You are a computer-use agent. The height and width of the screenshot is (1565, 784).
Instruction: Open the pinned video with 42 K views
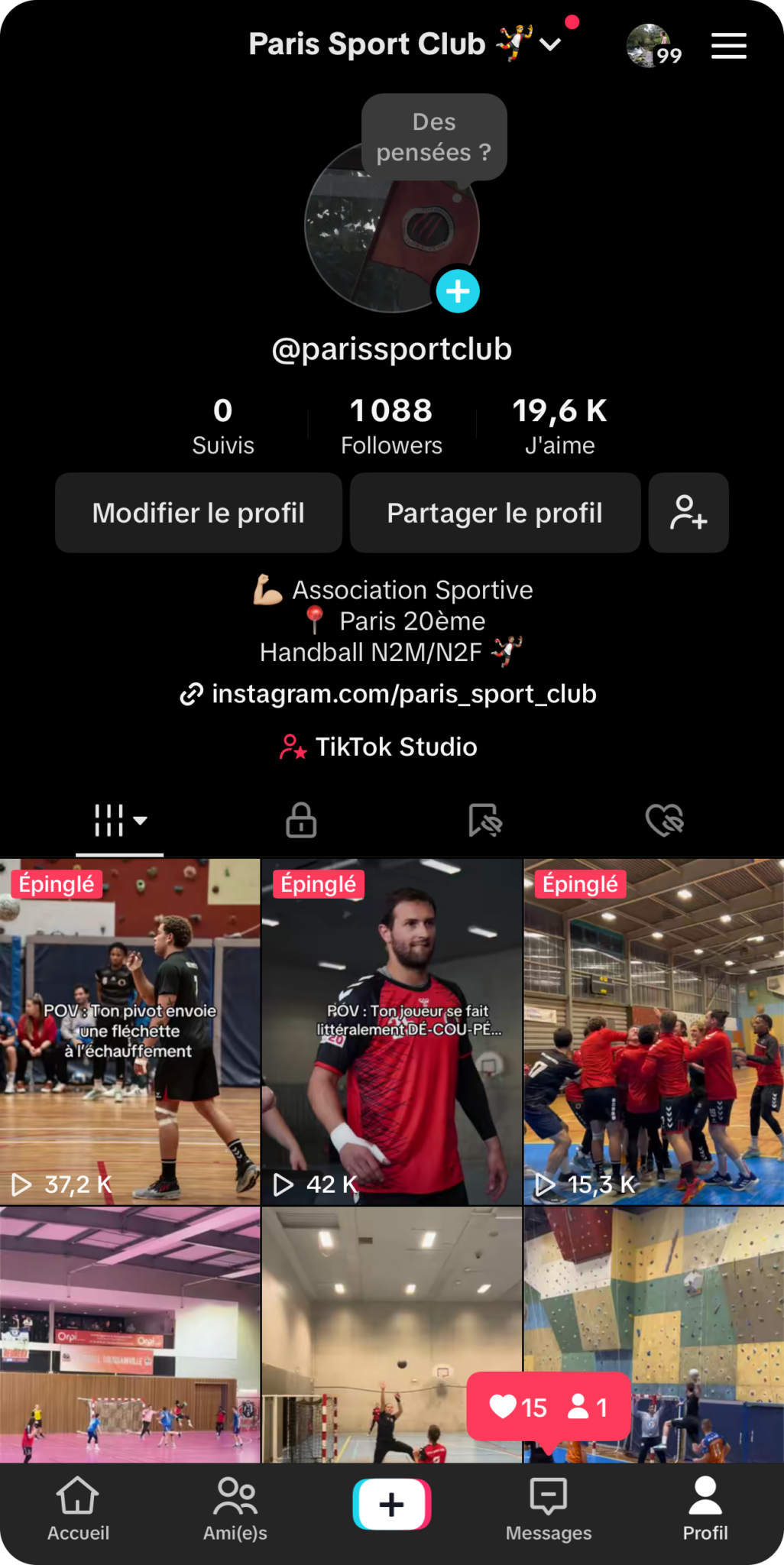[391, 1032]
